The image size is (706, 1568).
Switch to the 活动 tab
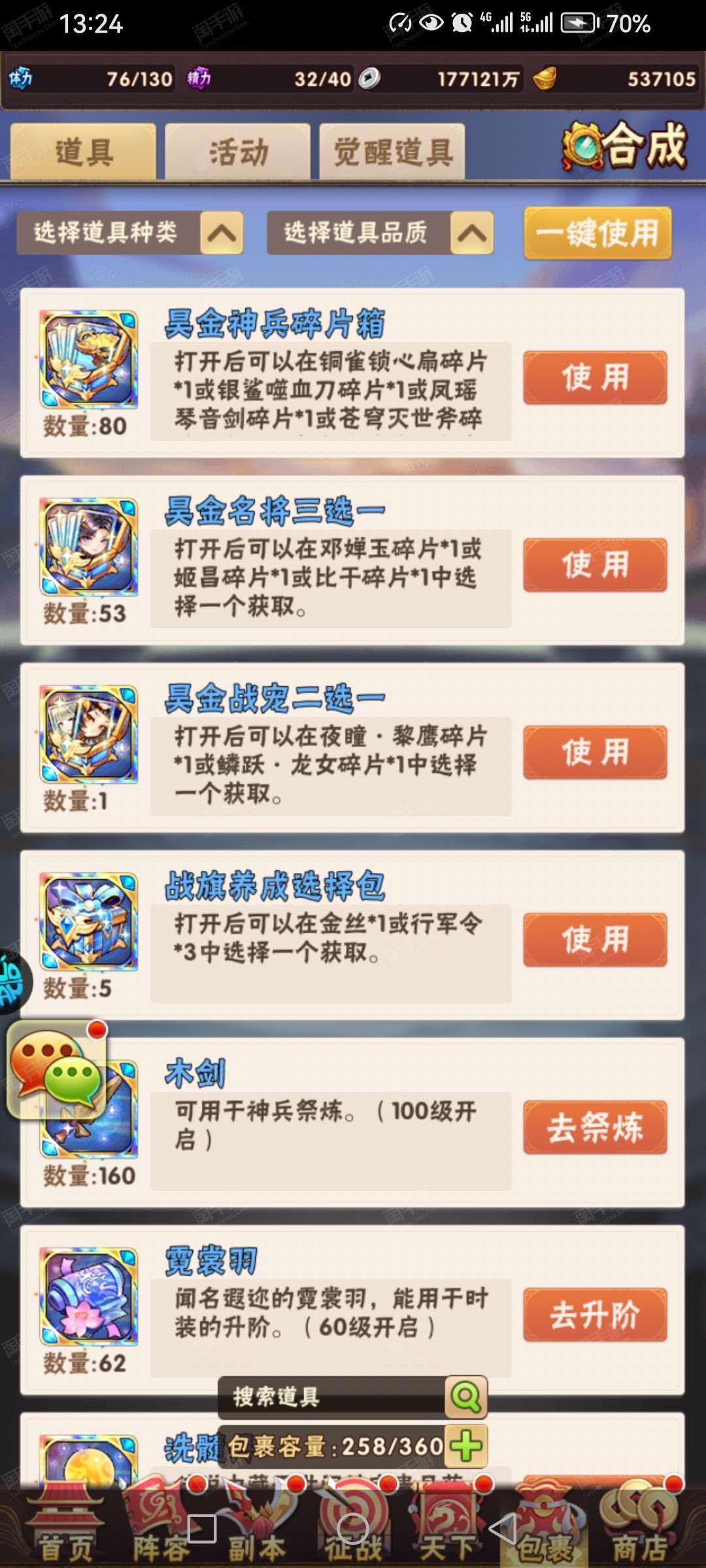tap(238, 152)
